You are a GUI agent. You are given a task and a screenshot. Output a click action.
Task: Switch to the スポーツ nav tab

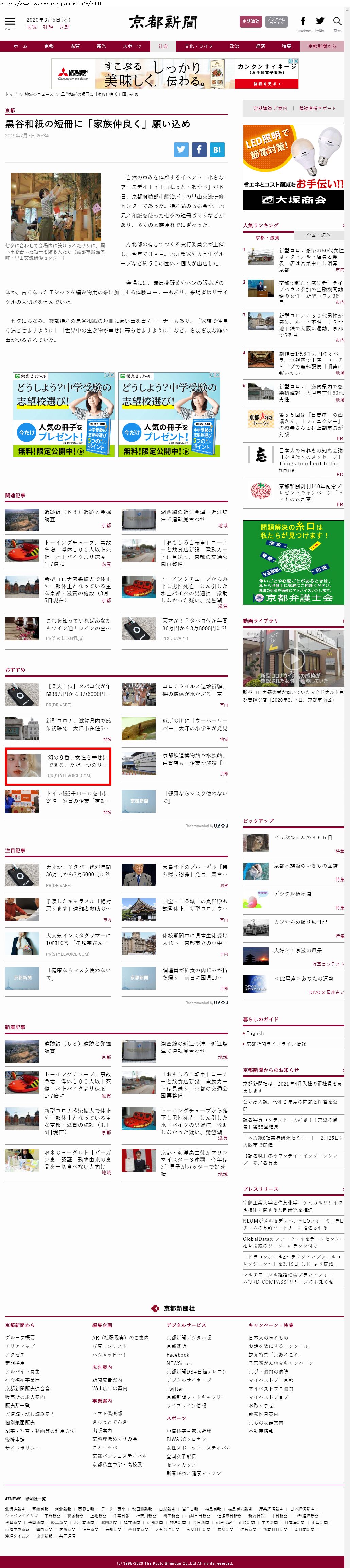click(x=132, y=46)
